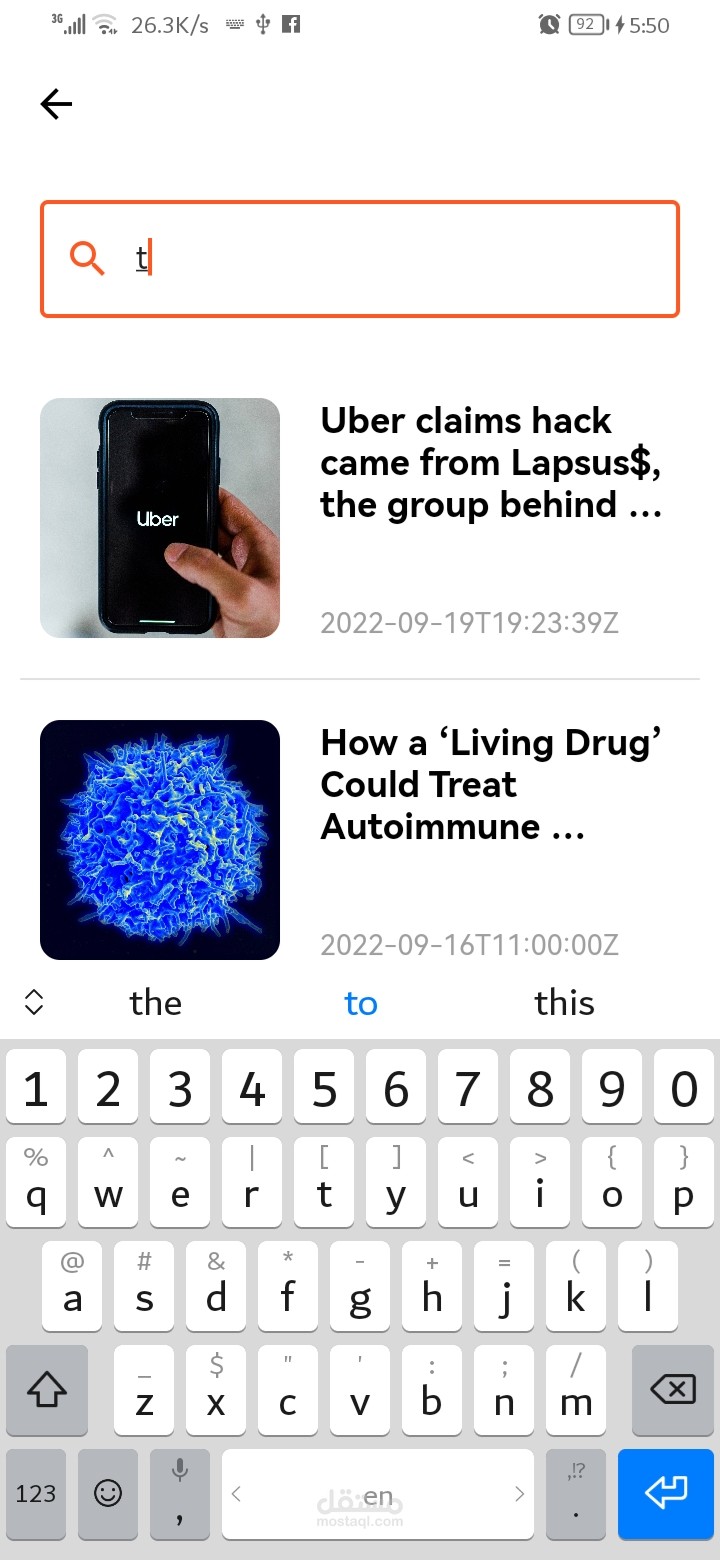Image resolution: width=720 pixels, height=1560 pixels.
Task: Choose the suggestion 'the'
Action: pyautogui.click(x=156, y=1003)
